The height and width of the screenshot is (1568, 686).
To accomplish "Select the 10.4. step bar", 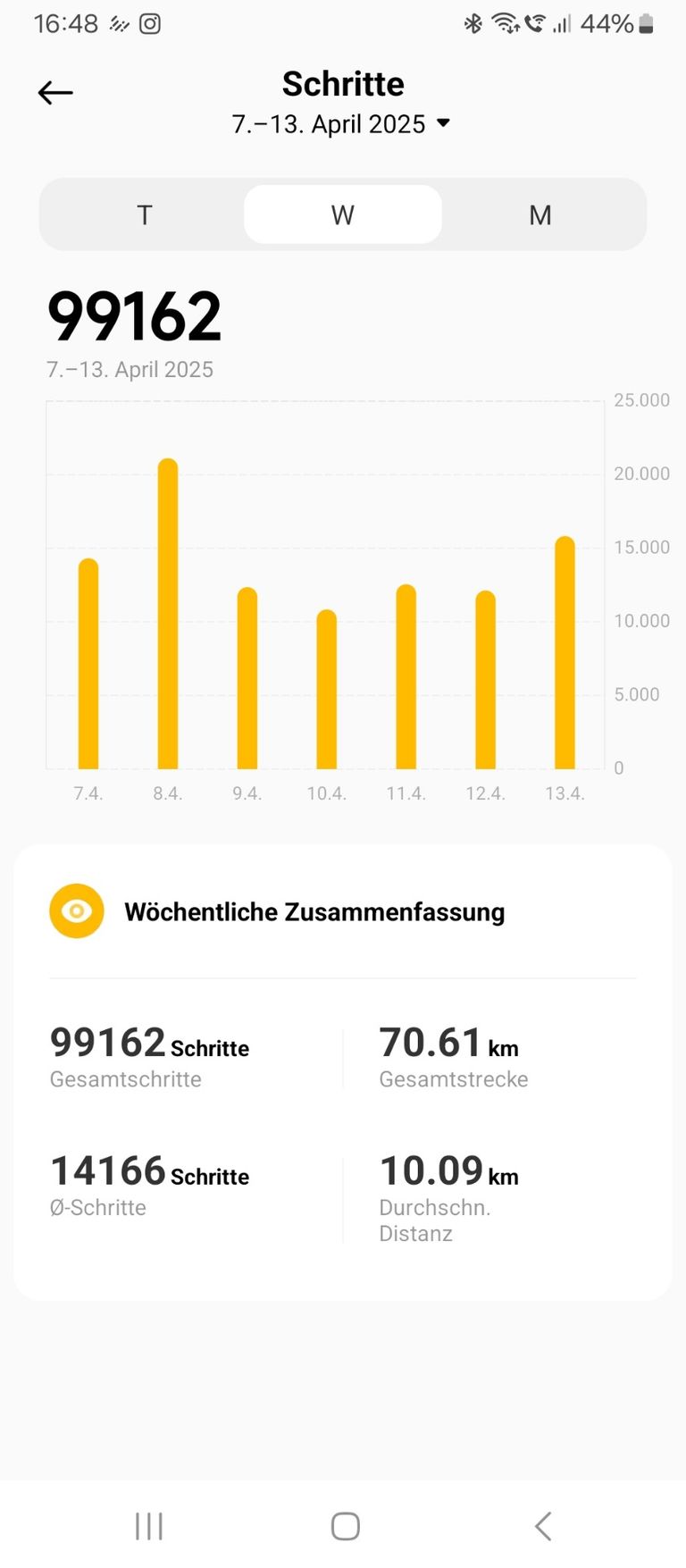I will [x=327, y=689].
